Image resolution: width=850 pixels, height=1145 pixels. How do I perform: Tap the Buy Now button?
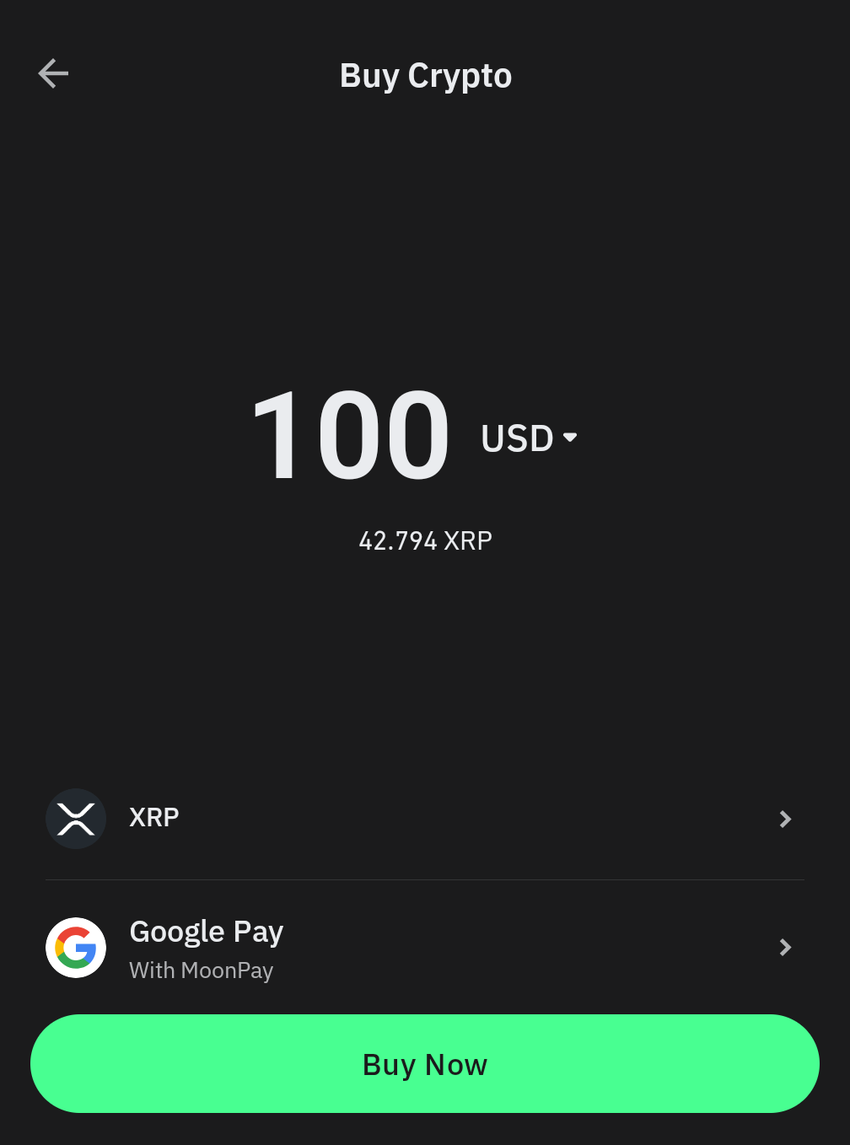[424, 1064]
